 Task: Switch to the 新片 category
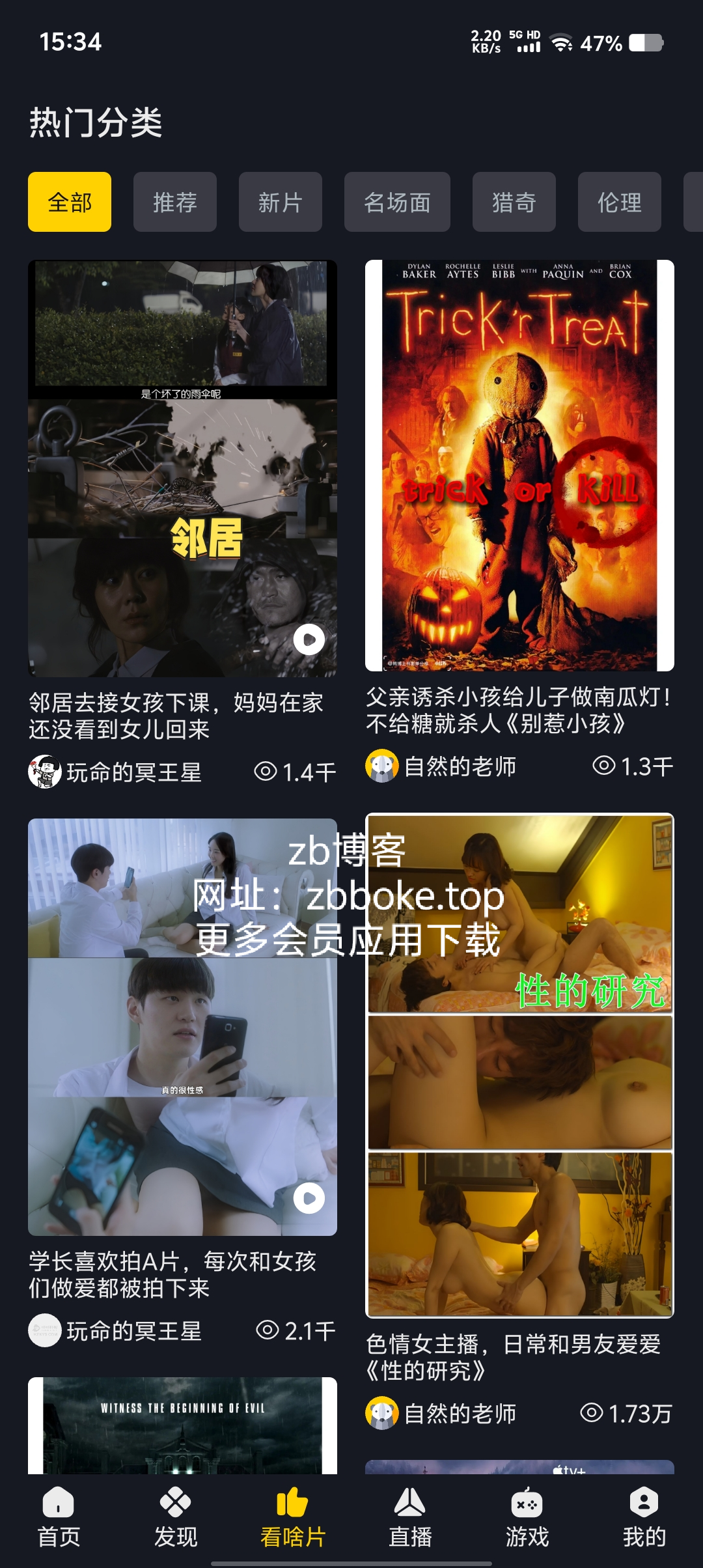pyautogui.click(x=281, y=202)
